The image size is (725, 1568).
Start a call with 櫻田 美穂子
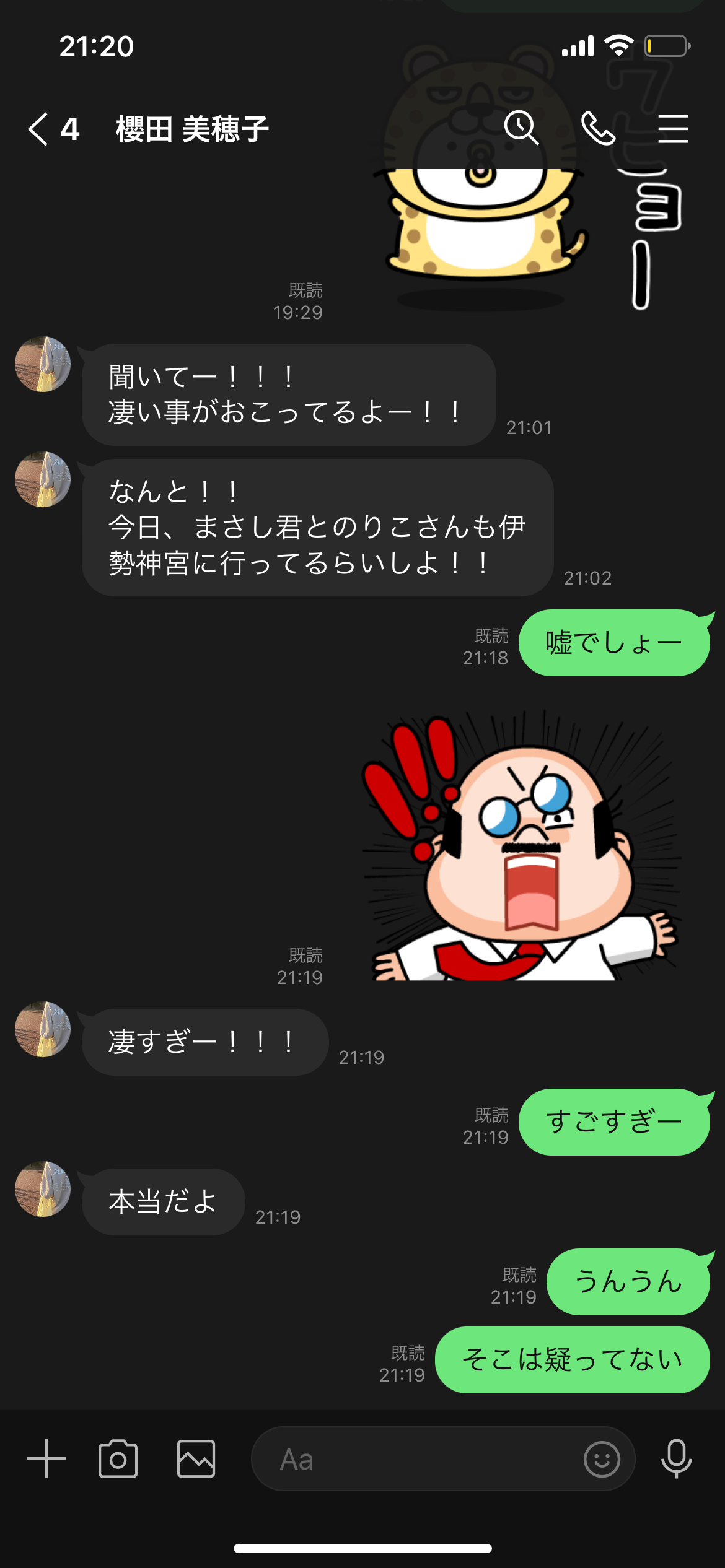[598, 128]
